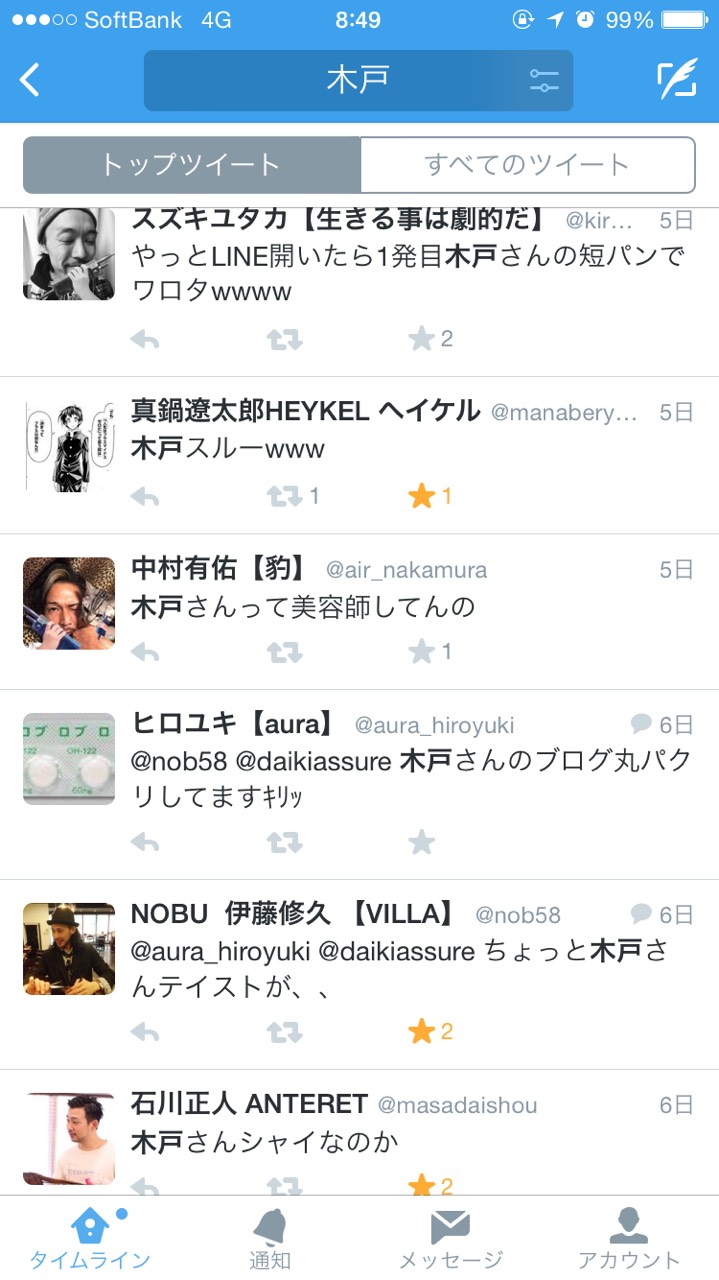Switch to すべてのツイート tab
The height and width of the screenshot is (1280, 719).
click(527, 165)
